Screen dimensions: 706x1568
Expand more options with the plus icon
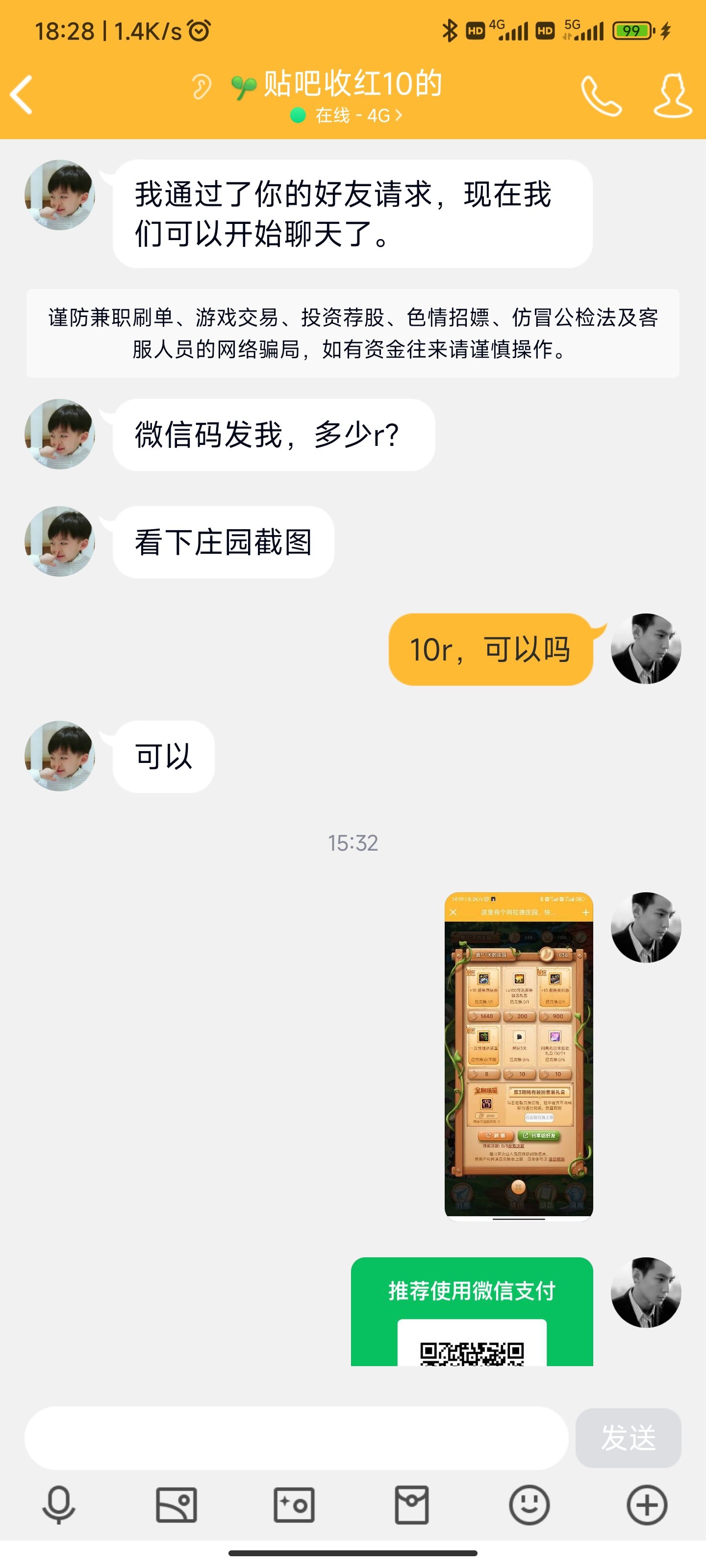(x=647, y=1505)
